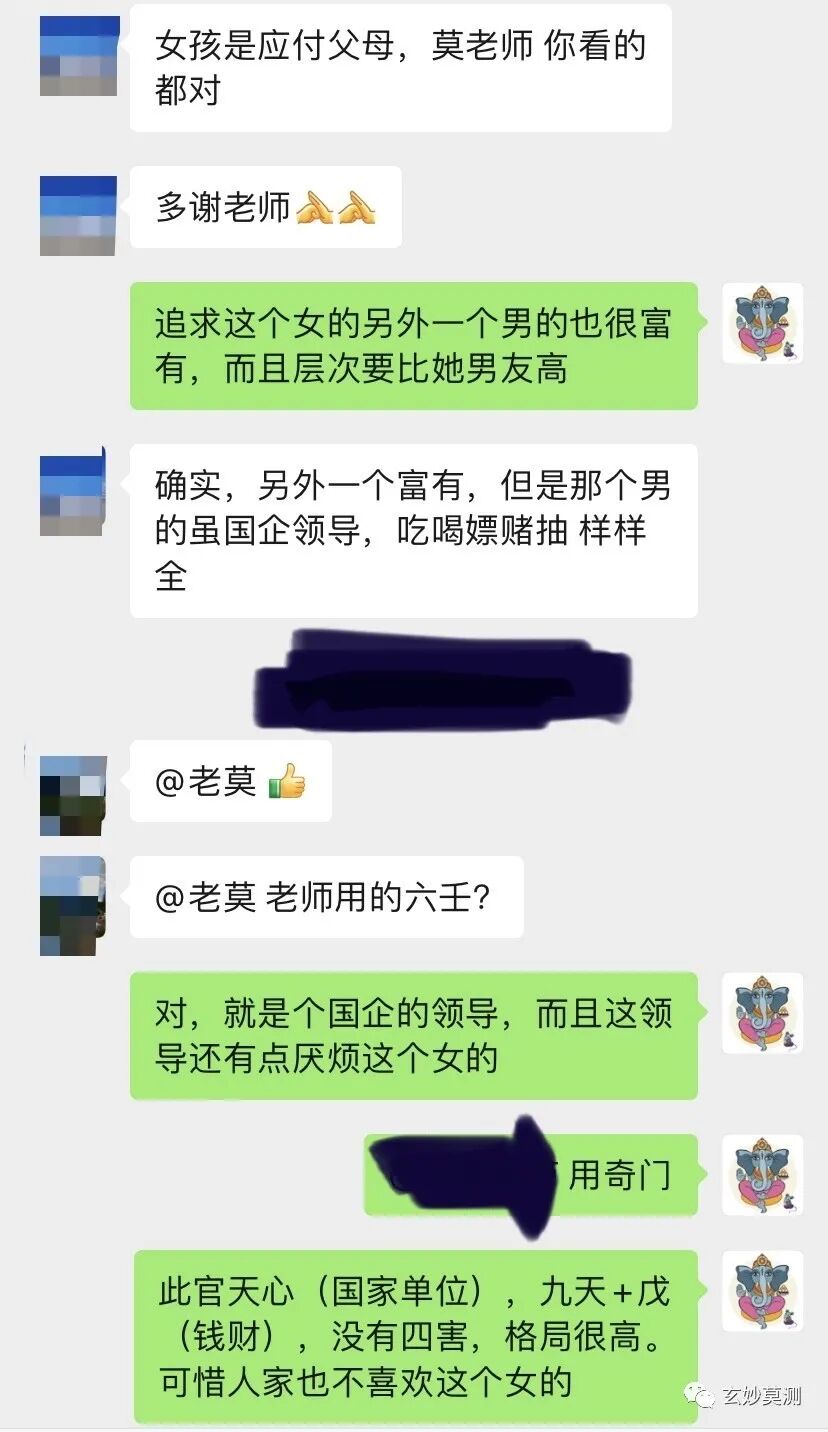Image resolution: width=828 pixels, height=1432 pixels.
Task: Click the "@老莫" mention in the 六壬 question
Action: click(203, 897)
